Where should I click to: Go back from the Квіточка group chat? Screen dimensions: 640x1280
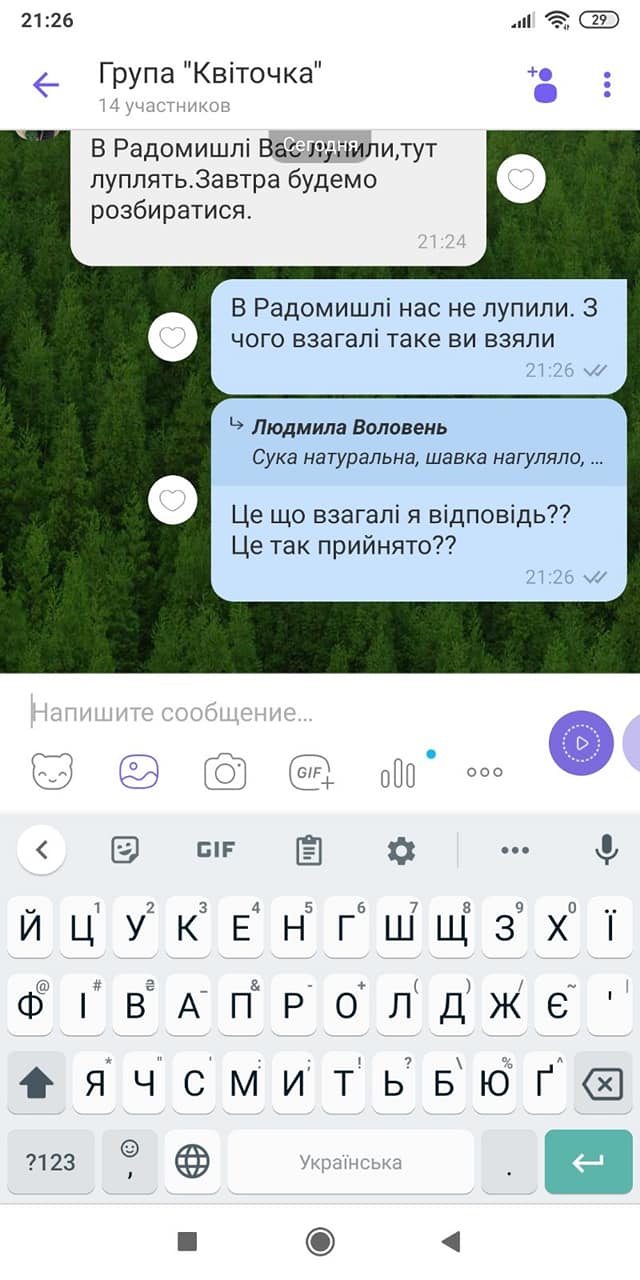[46, 85]
